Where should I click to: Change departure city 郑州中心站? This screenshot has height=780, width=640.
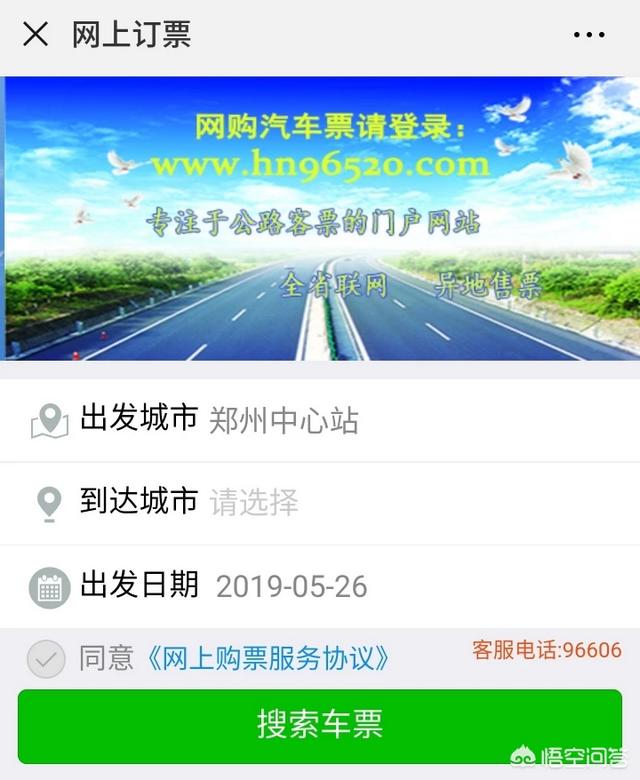[283, 420]
